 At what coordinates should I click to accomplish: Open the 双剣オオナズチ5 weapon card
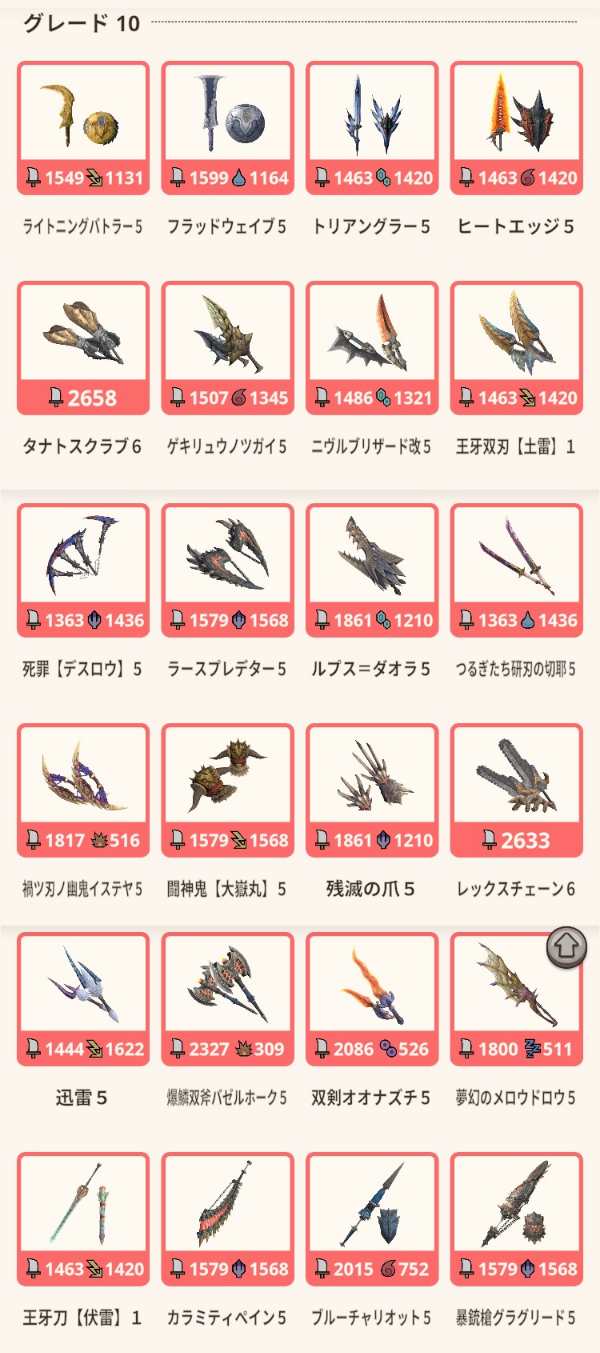[371, 1000]
